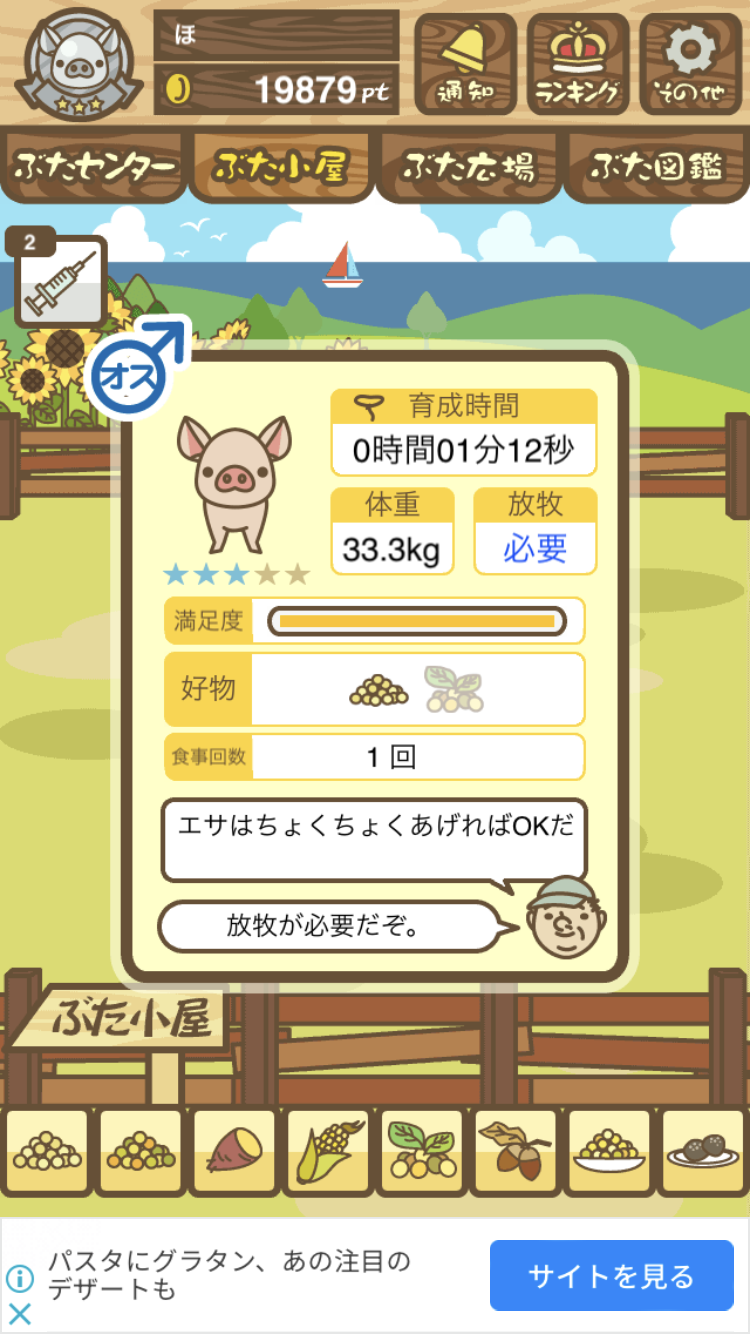Open the ad via サイトを見る button

(611, 1275)
